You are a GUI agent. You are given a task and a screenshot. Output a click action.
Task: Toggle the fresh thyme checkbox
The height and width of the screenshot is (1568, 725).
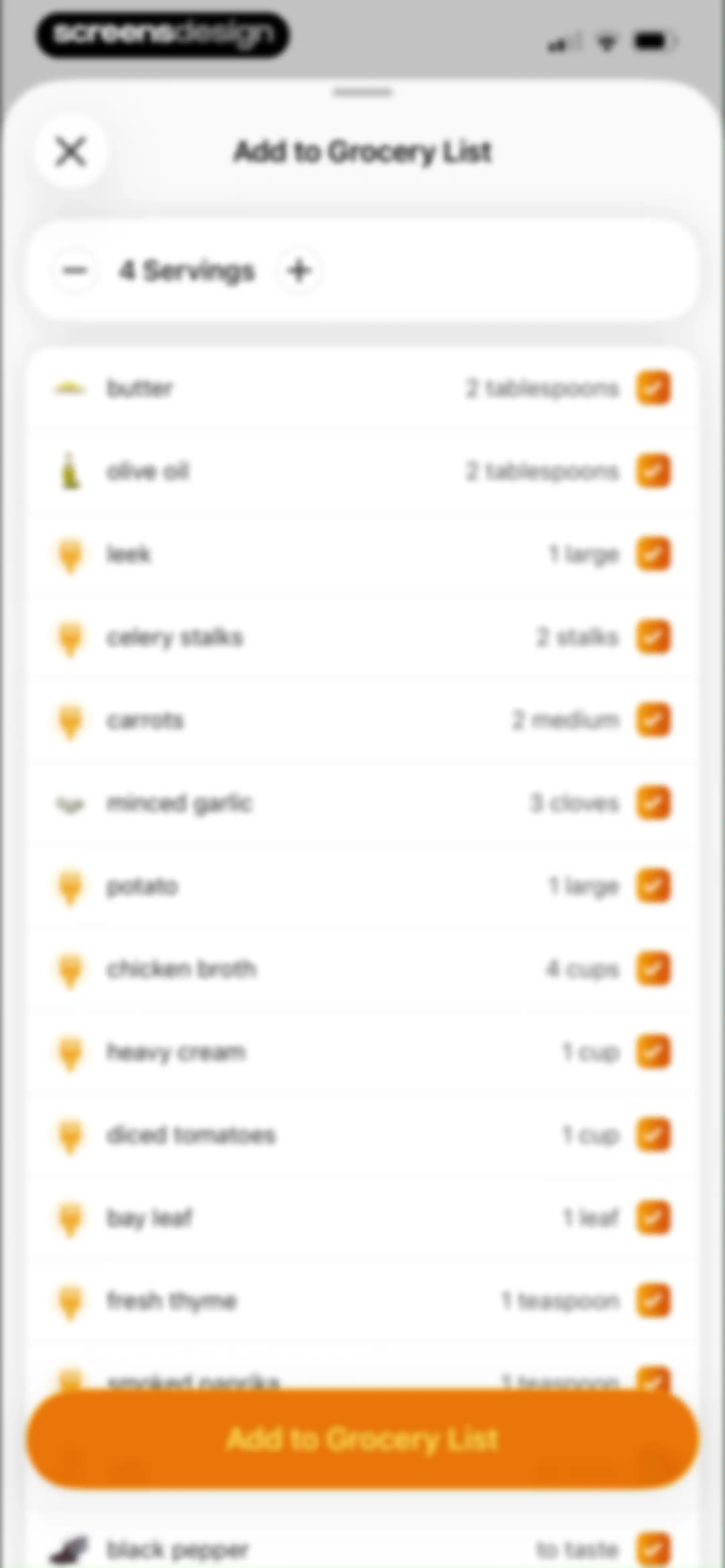[653, 1300]
